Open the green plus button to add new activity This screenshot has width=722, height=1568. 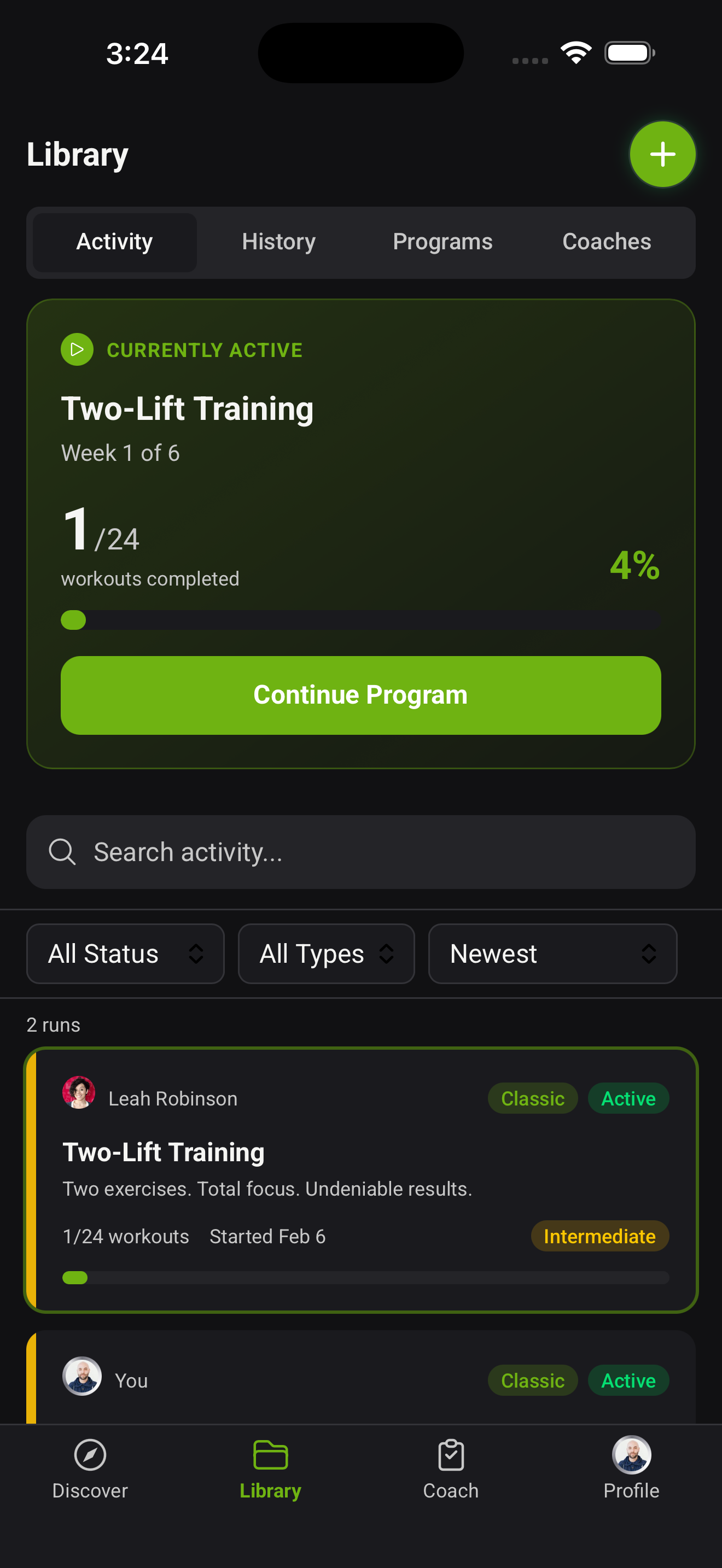point(662,154)
